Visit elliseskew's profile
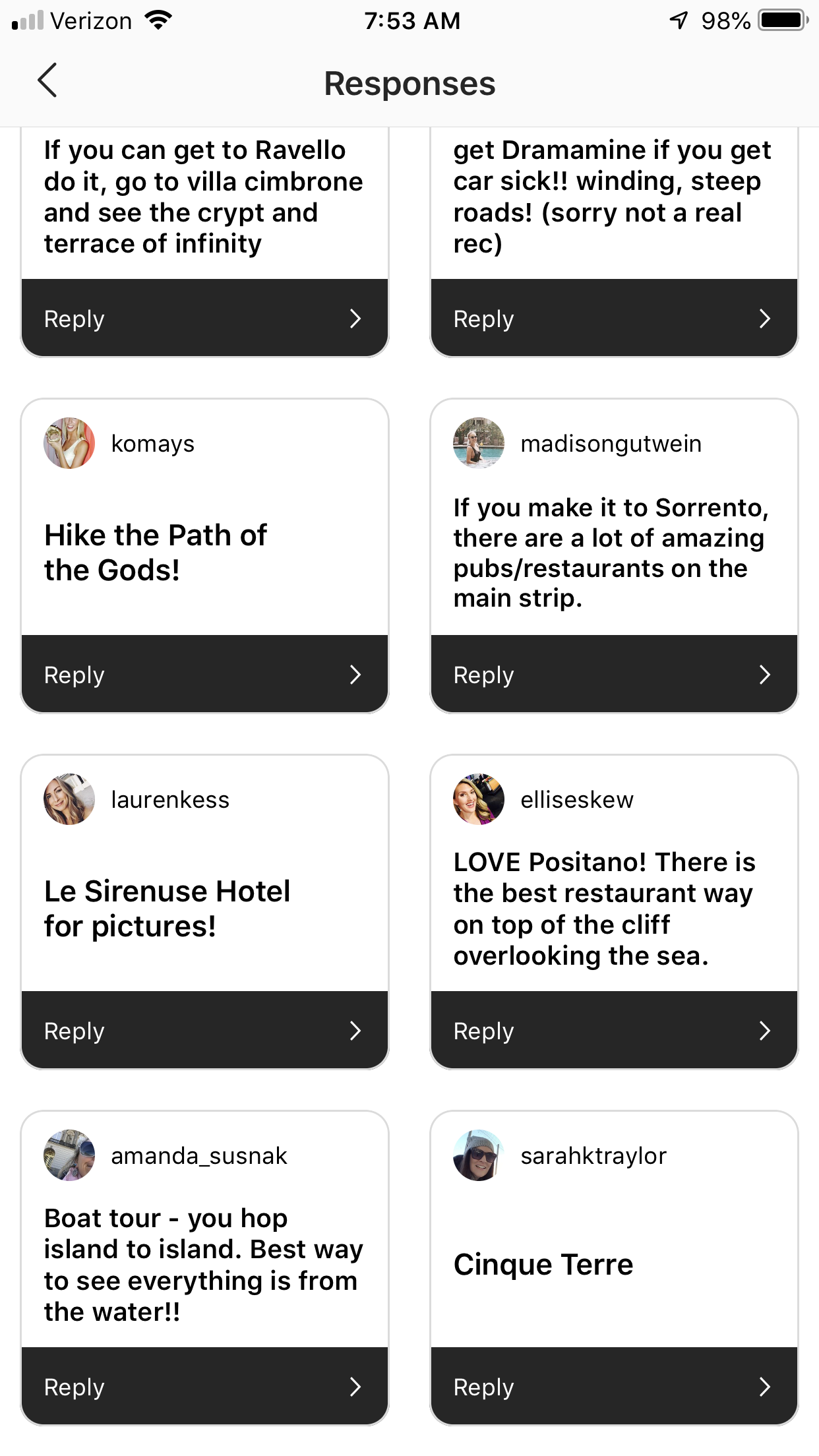Image resolution: width=819 pixels, height=1456 pixels. 479,799
